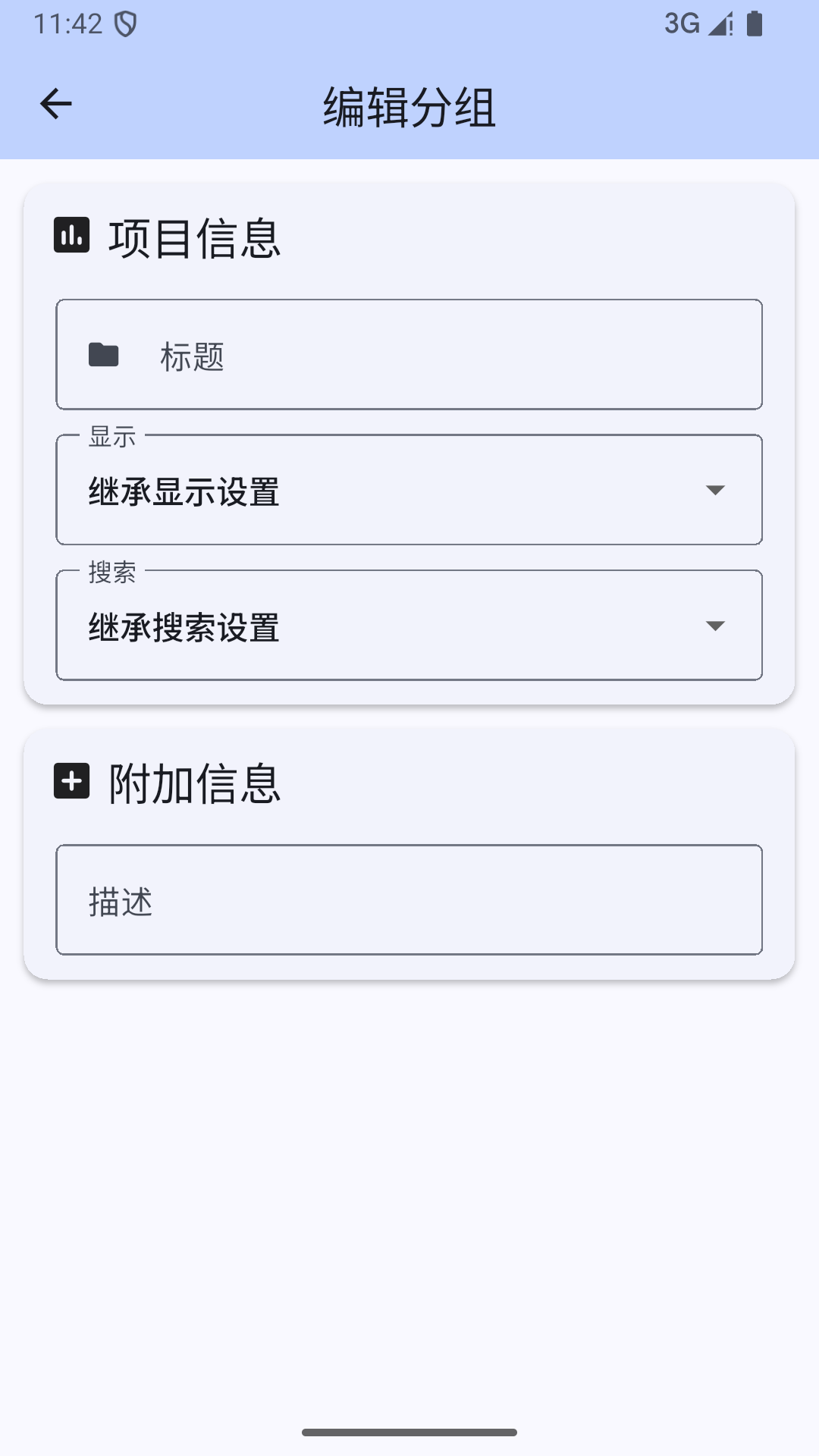Open the 搜索 dropdown showing 继承搜索设置
The image size is (819, 1456).
click(409, 625)
